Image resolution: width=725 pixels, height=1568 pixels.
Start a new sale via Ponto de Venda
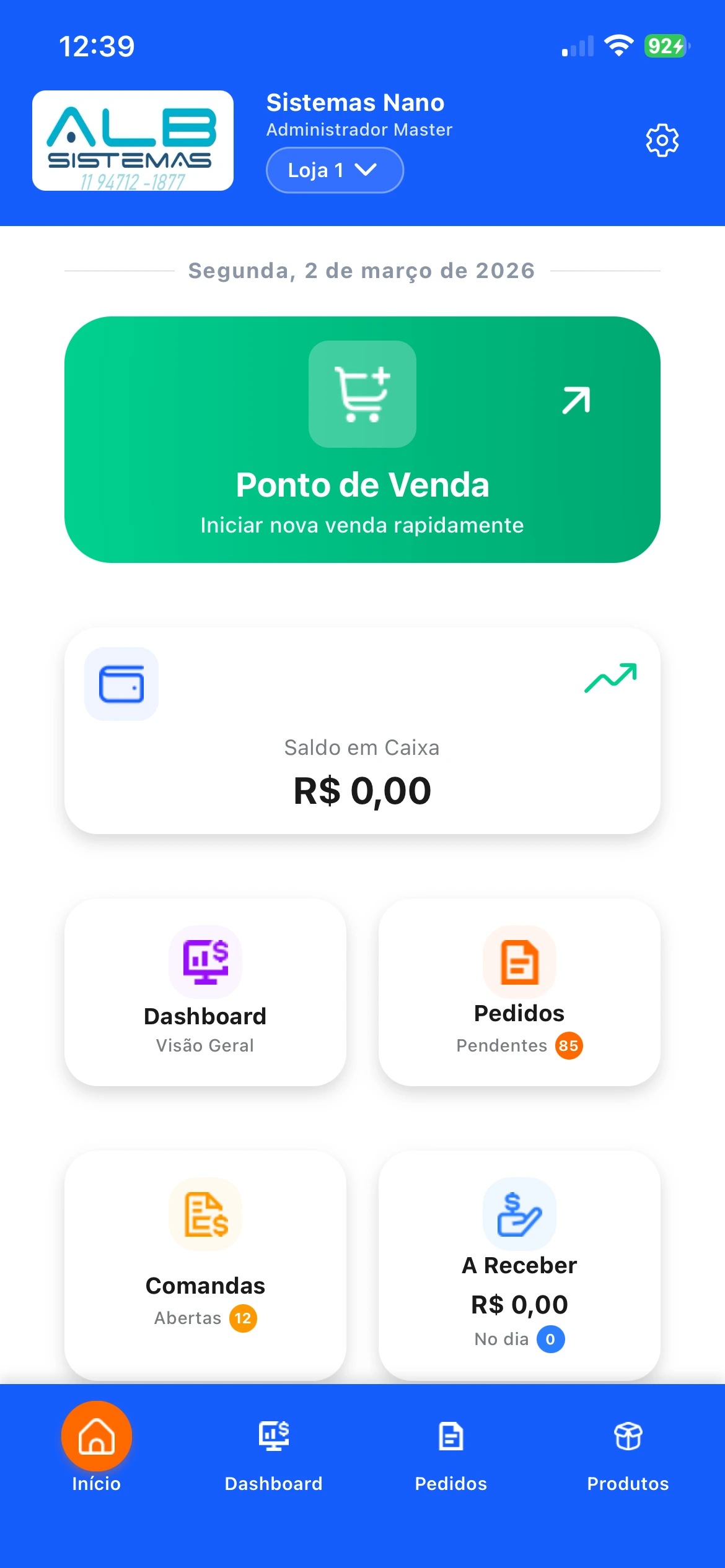(362, 485)
